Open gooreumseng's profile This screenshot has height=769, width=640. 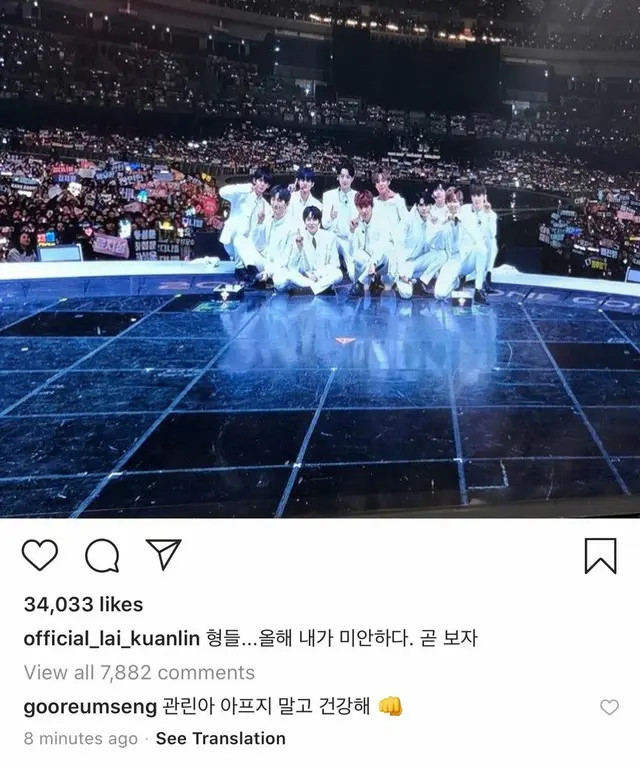pos(90,706)
